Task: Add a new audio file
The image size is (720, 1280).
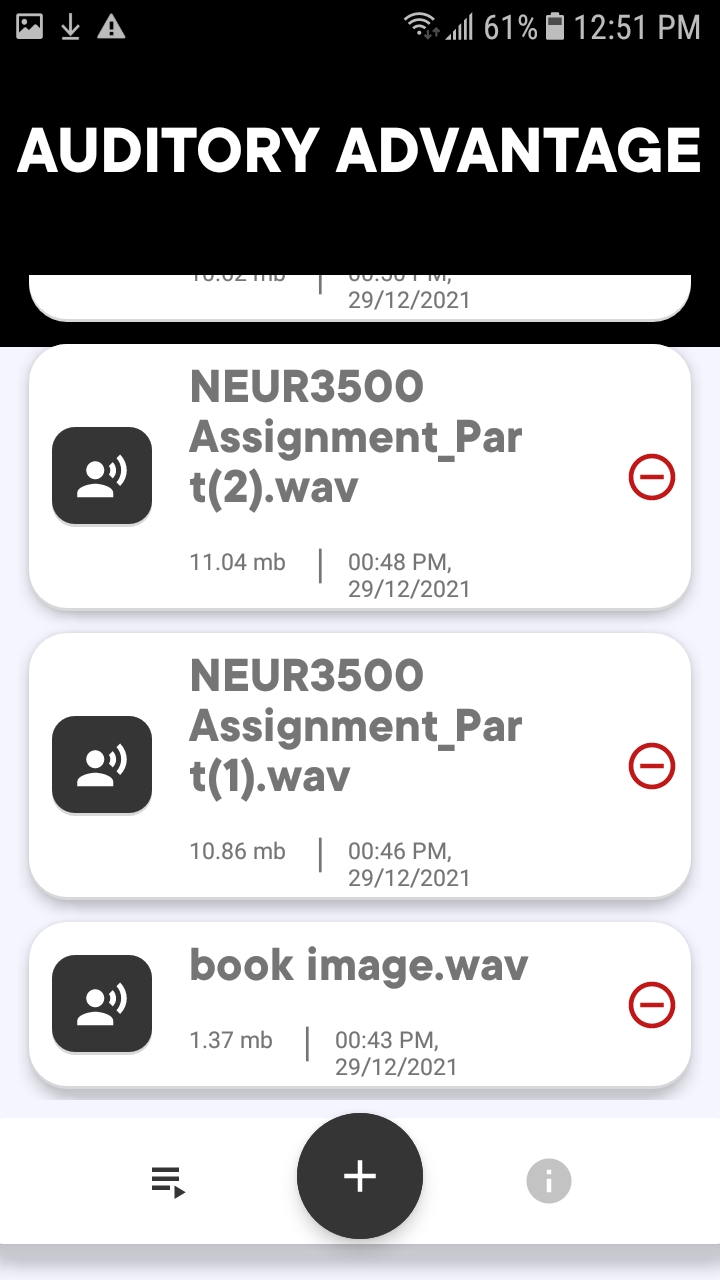Action: point(360,1177)
